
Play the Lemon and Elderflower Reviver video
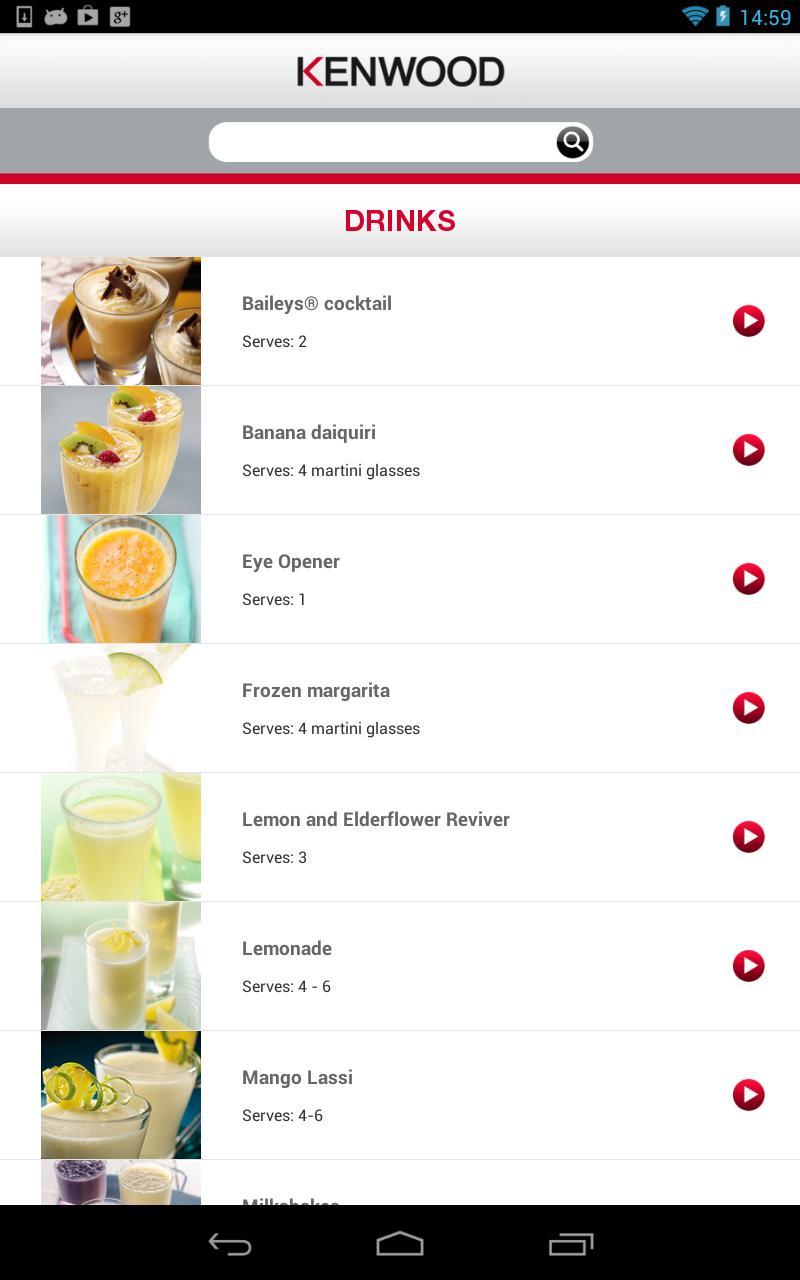(748, 836)
